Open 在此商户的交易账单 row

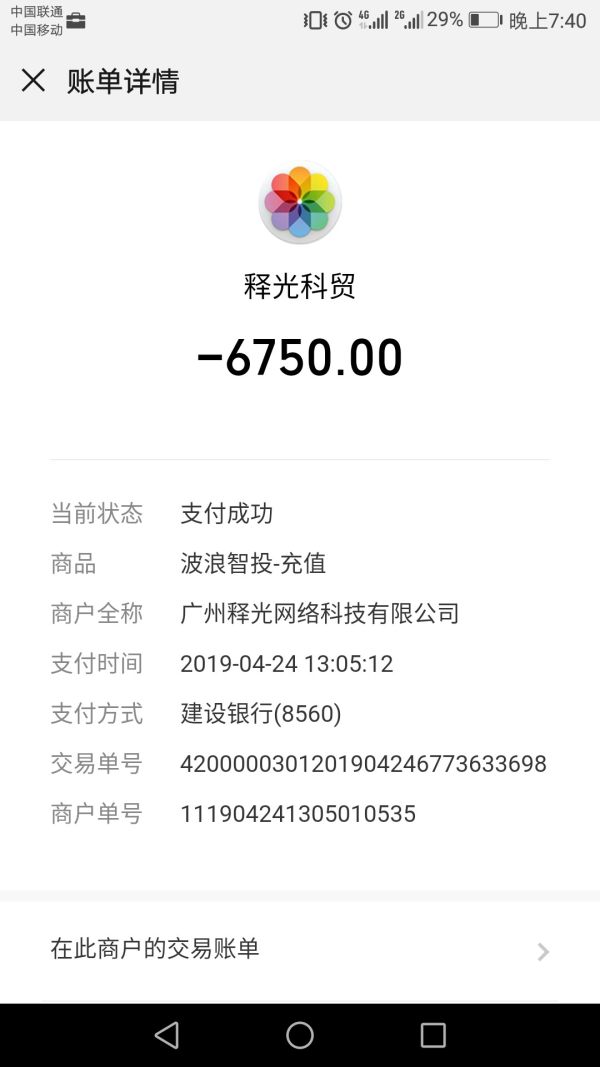300,950
